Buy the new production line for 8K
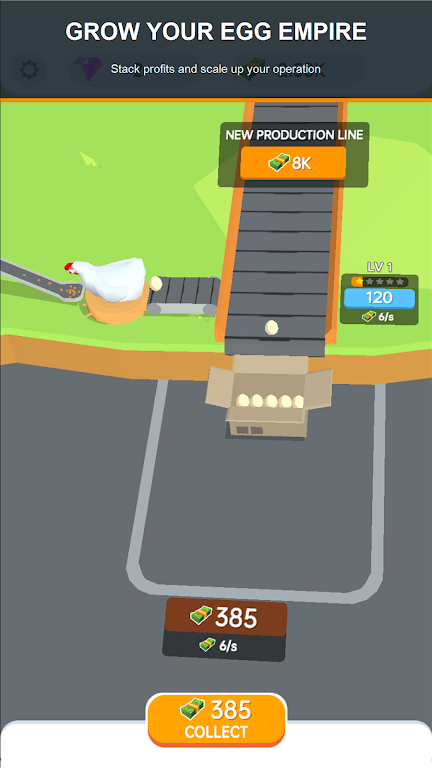 click(293, 163)
